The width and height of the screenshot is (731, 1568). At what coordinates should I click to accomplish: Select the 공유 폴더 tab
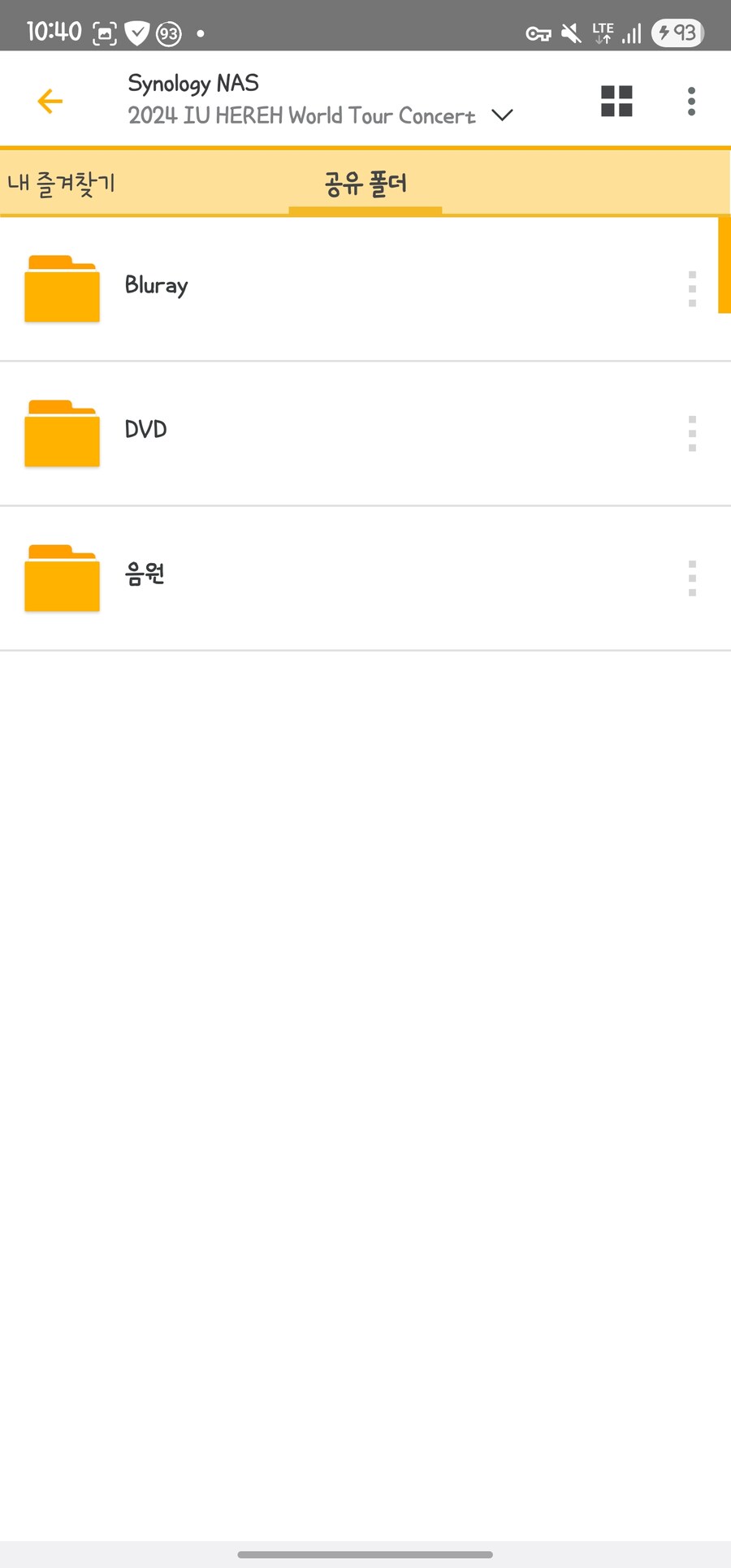click(365, 184)
